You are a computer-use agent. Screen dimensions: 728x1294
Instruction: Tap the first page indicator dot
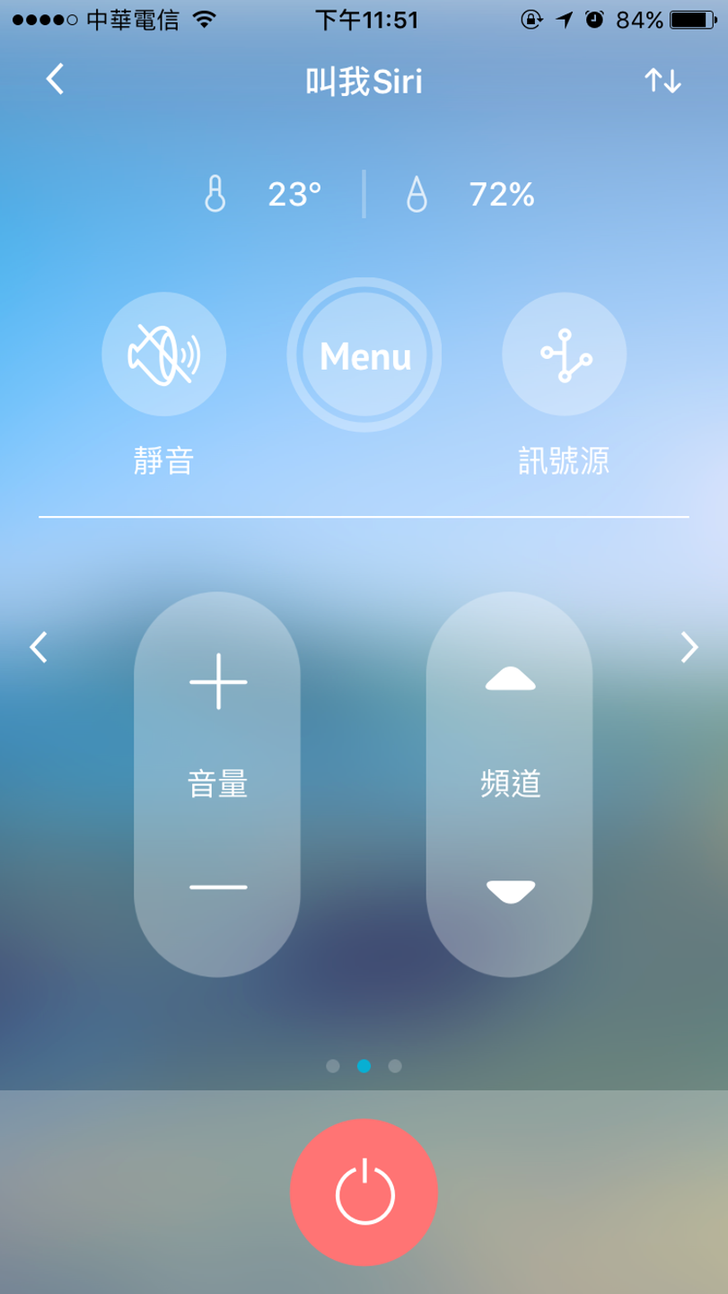pos(333,1066)
